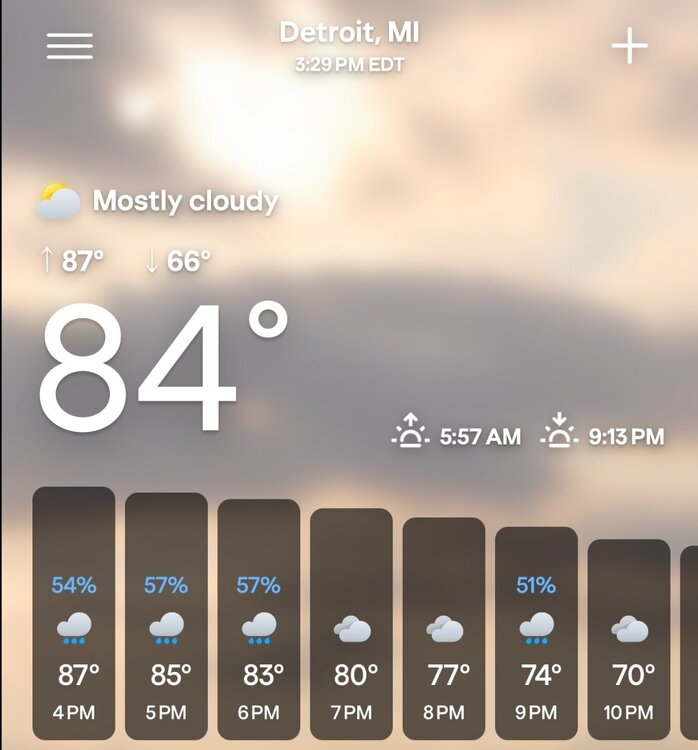The image size is (698, 750).
Task: Open Detroit, MI location title
Action: tap(349, 32)
